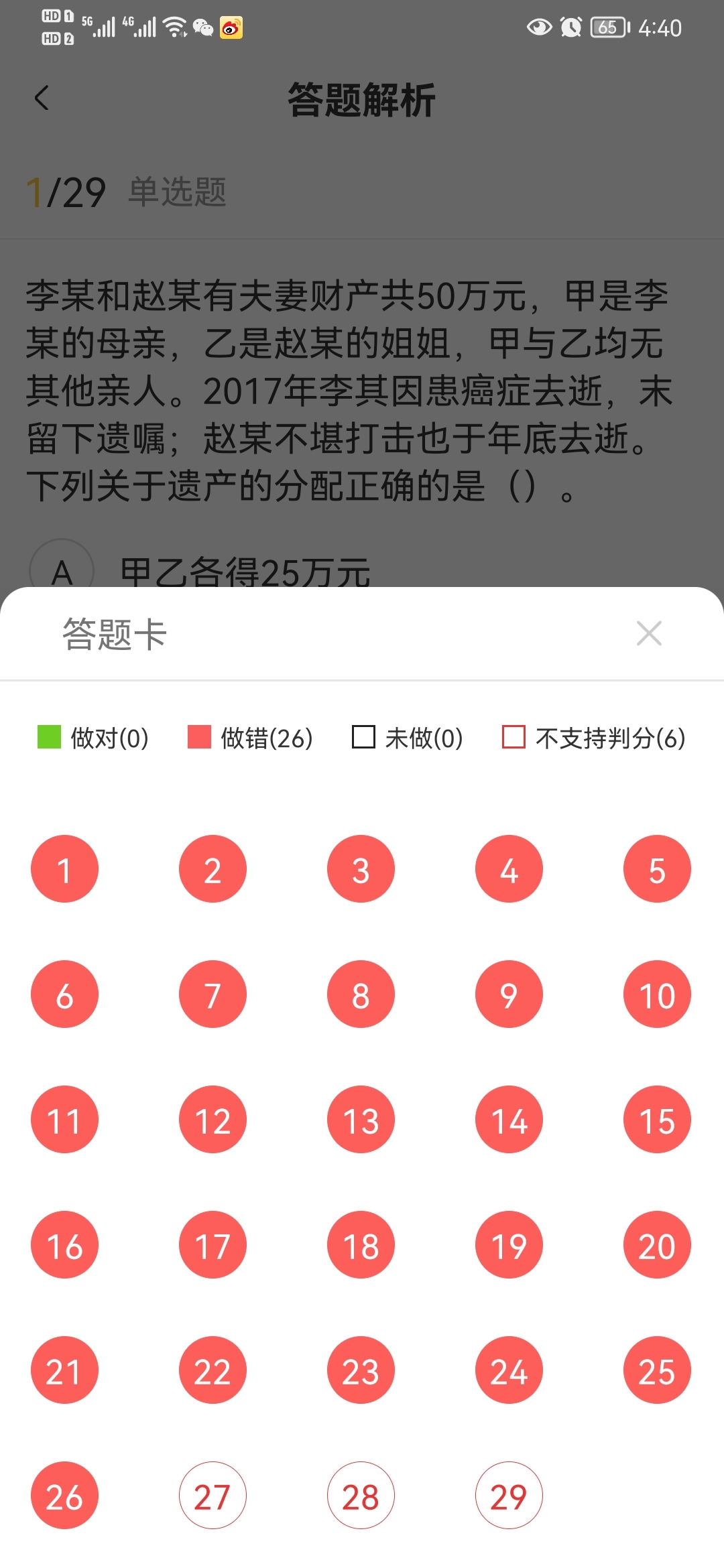Select question 16

click(64, 1245)
